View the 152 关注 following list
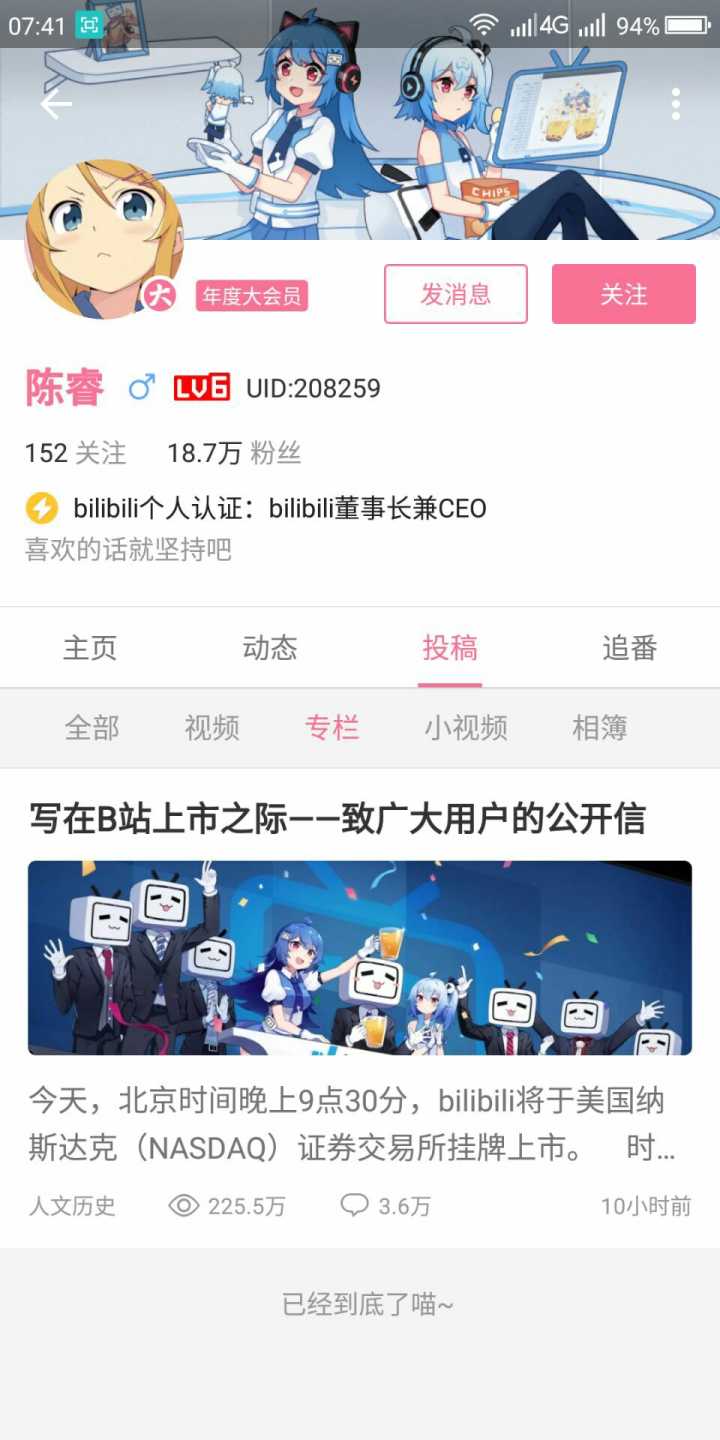 click(76, 453)
